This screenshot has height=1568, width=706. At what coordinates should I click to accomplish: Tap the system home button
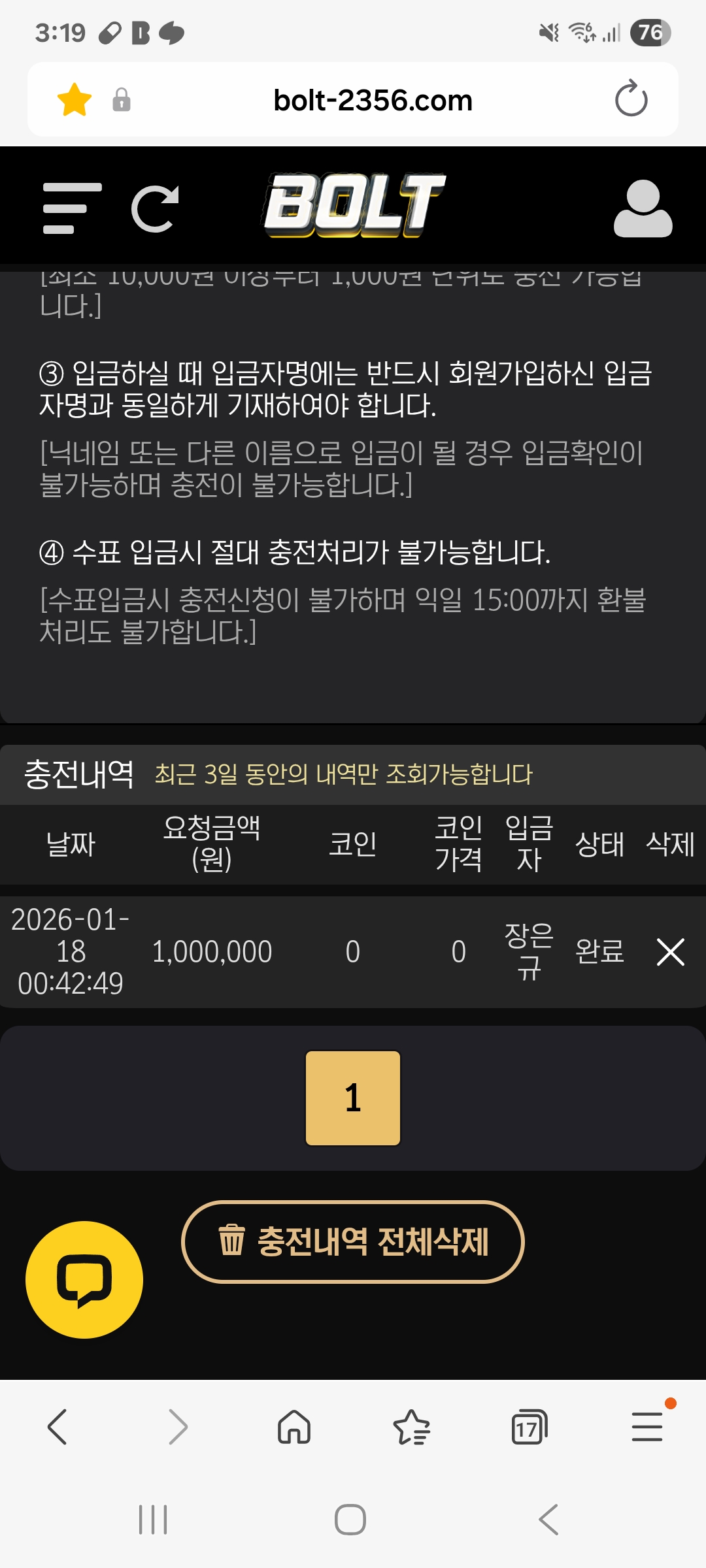click(x=350, y=1520)
